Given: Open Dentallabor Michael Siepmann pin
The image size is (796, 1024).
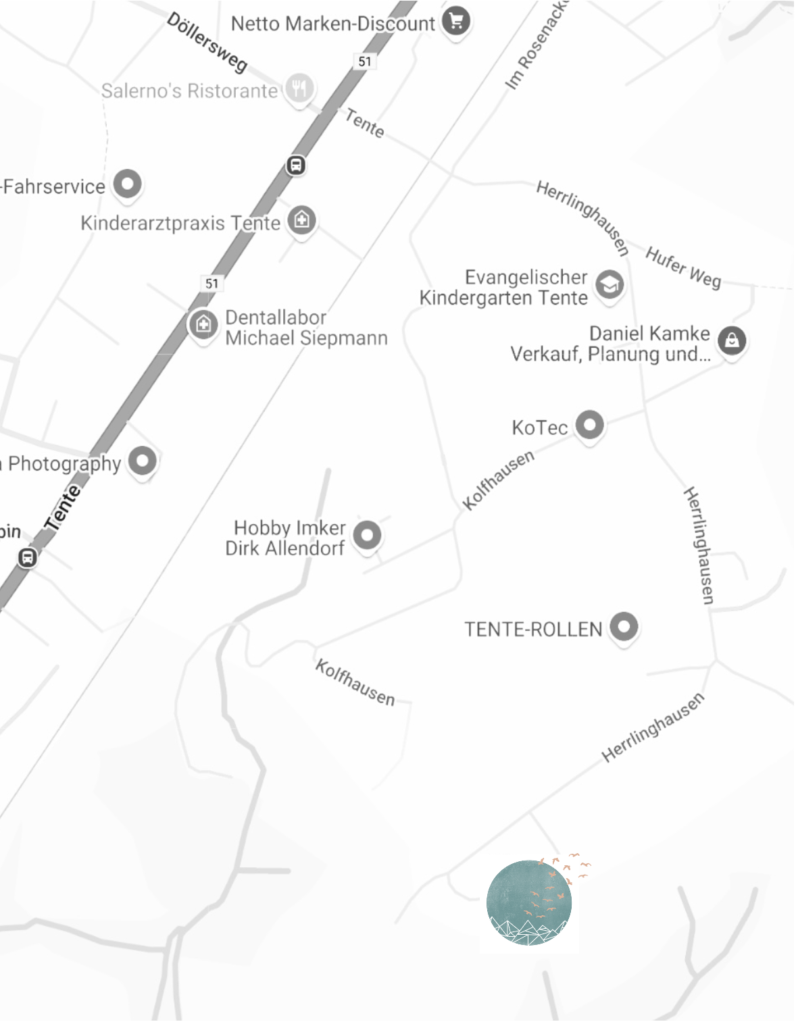Looking at the screenshot, I should click(203, 325).
